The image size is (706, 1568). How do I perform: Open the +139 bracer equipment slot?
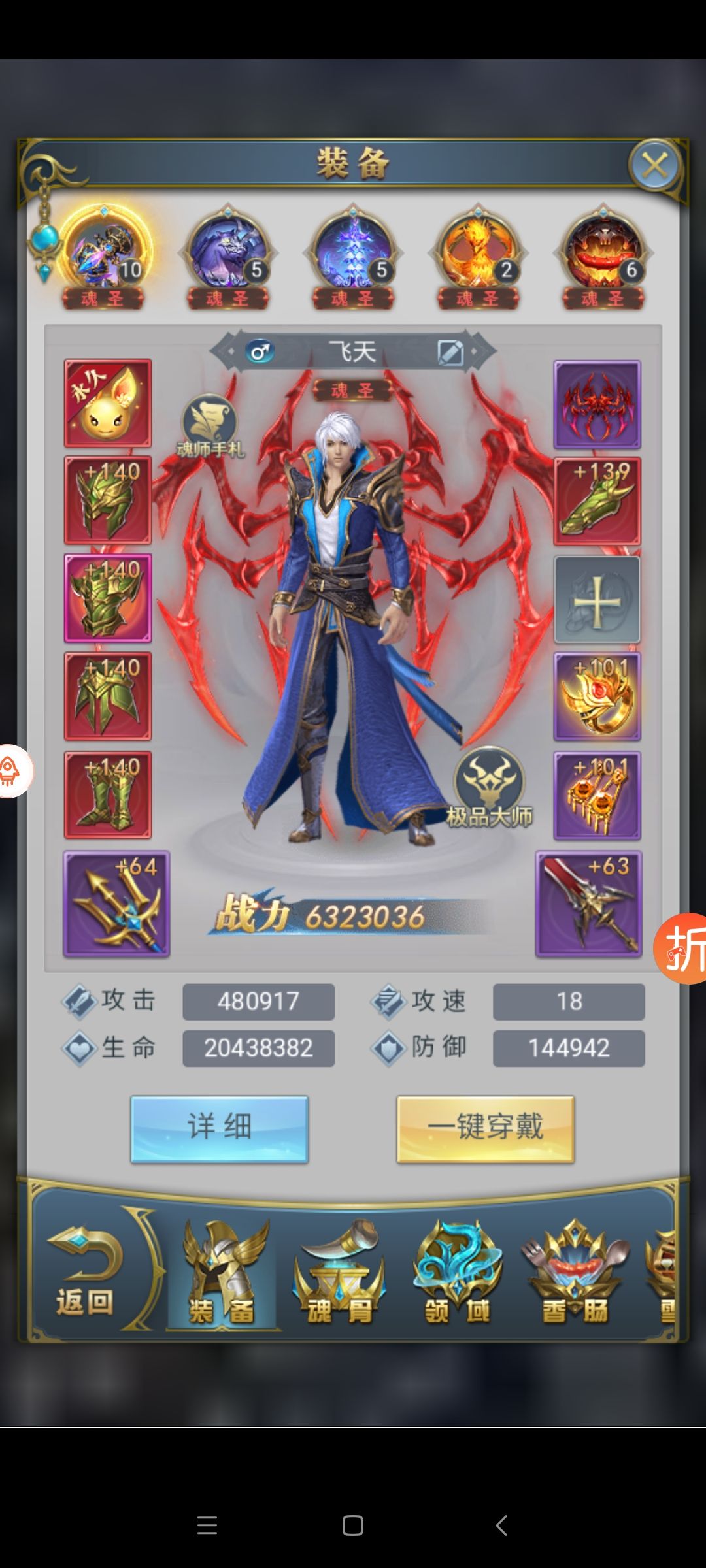coord(597,501)
